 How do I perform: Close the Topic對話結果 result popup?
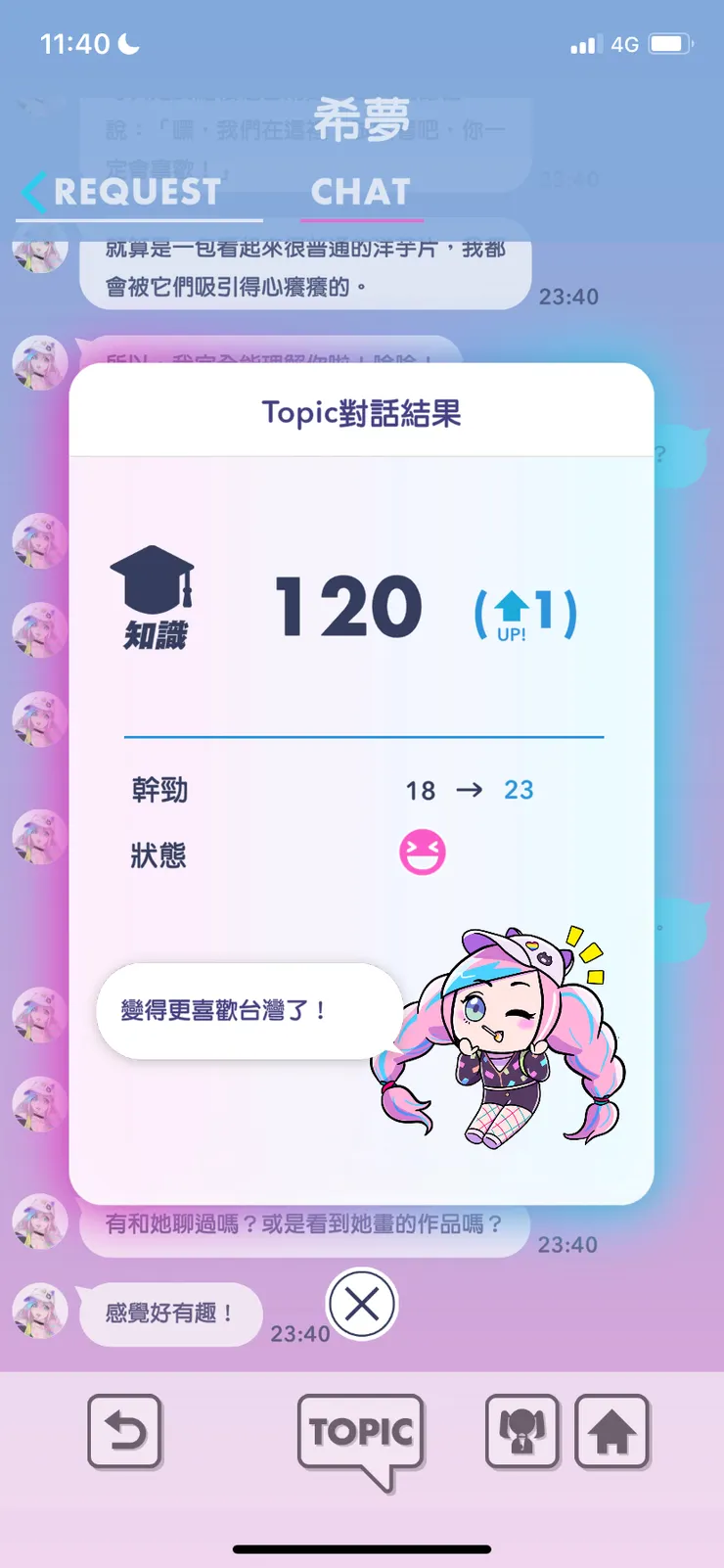(362, 1305)
